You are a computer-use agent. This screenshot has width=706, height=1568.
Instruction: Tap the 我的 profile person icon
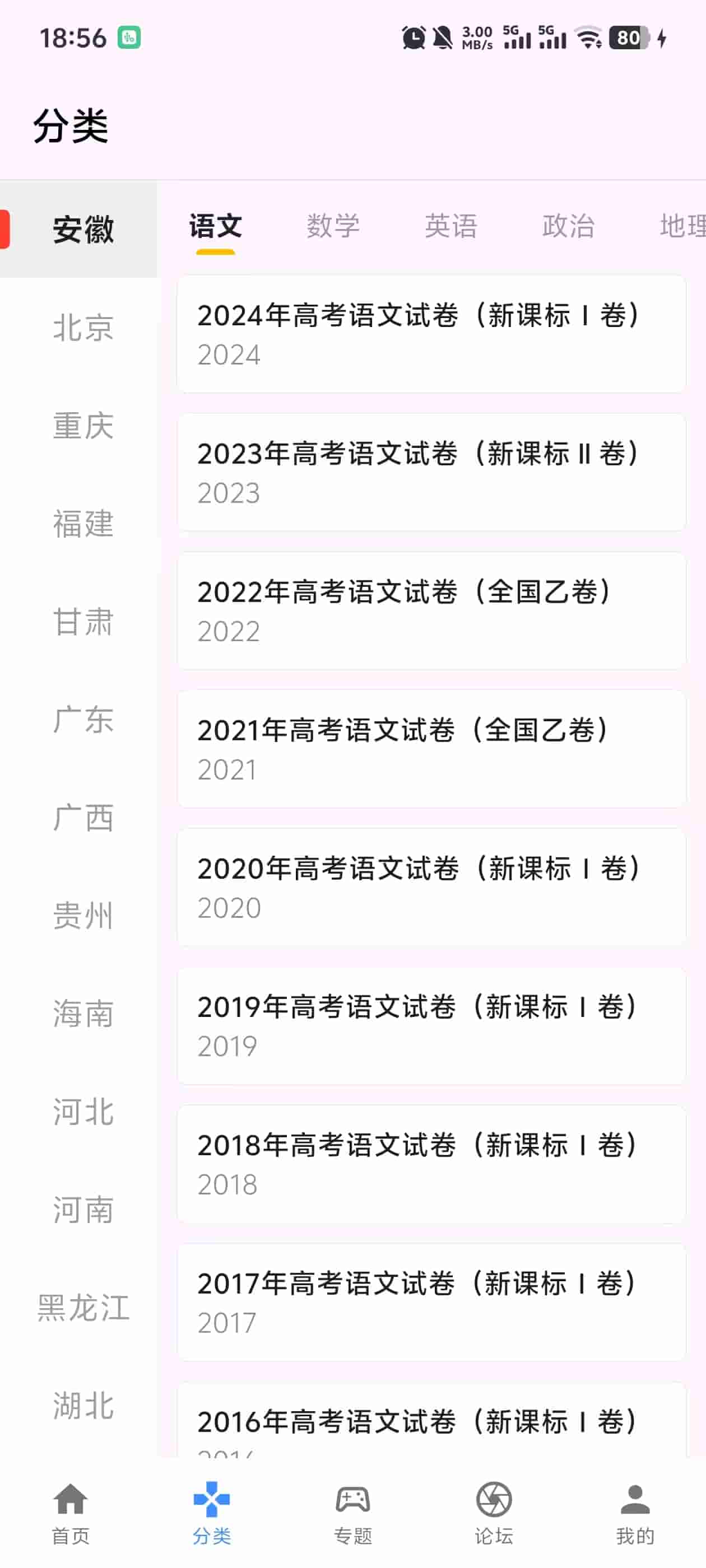635,1497
